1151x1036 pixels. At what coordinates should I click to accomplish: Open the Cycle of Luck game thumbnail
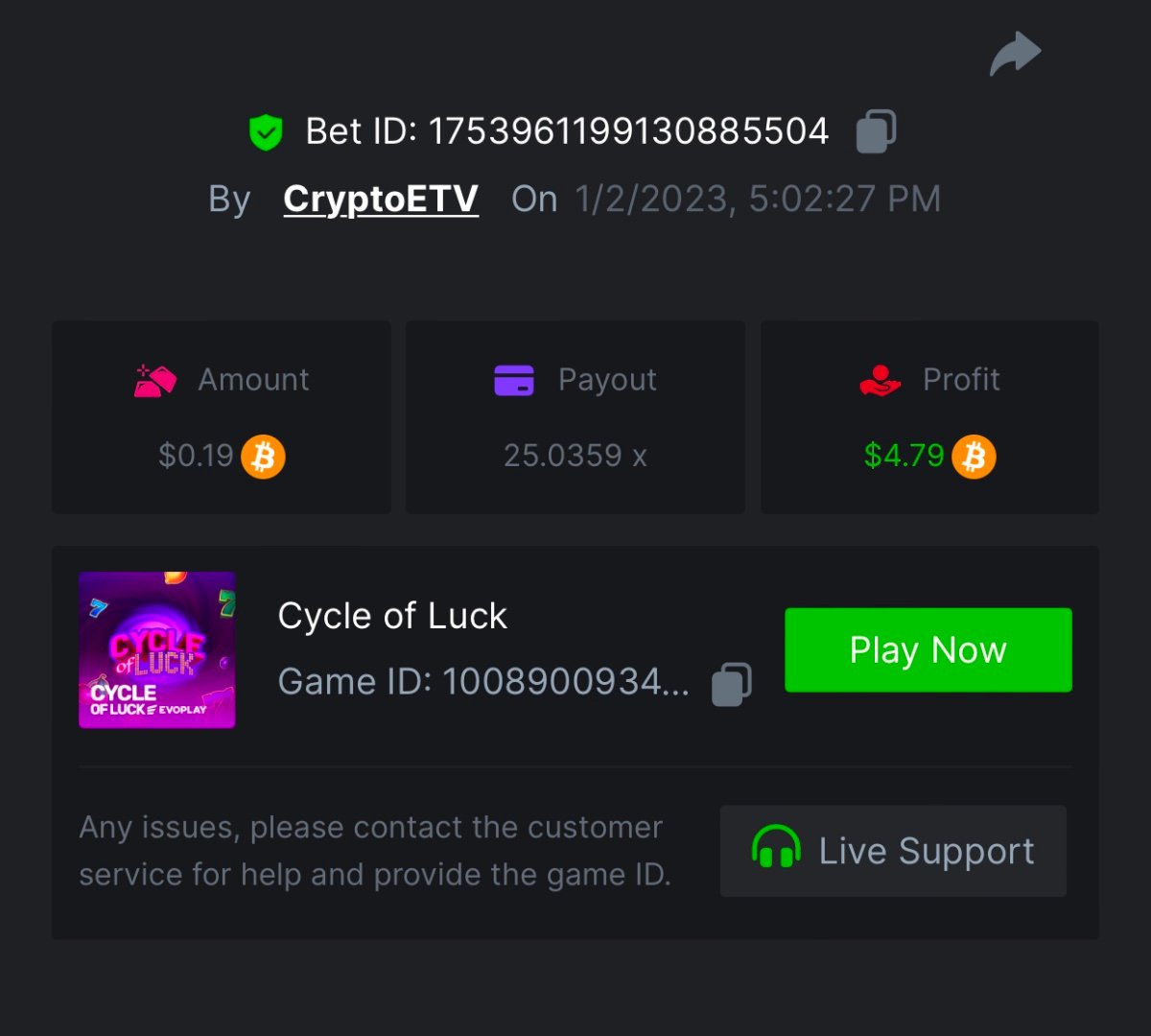coord(157,649)
